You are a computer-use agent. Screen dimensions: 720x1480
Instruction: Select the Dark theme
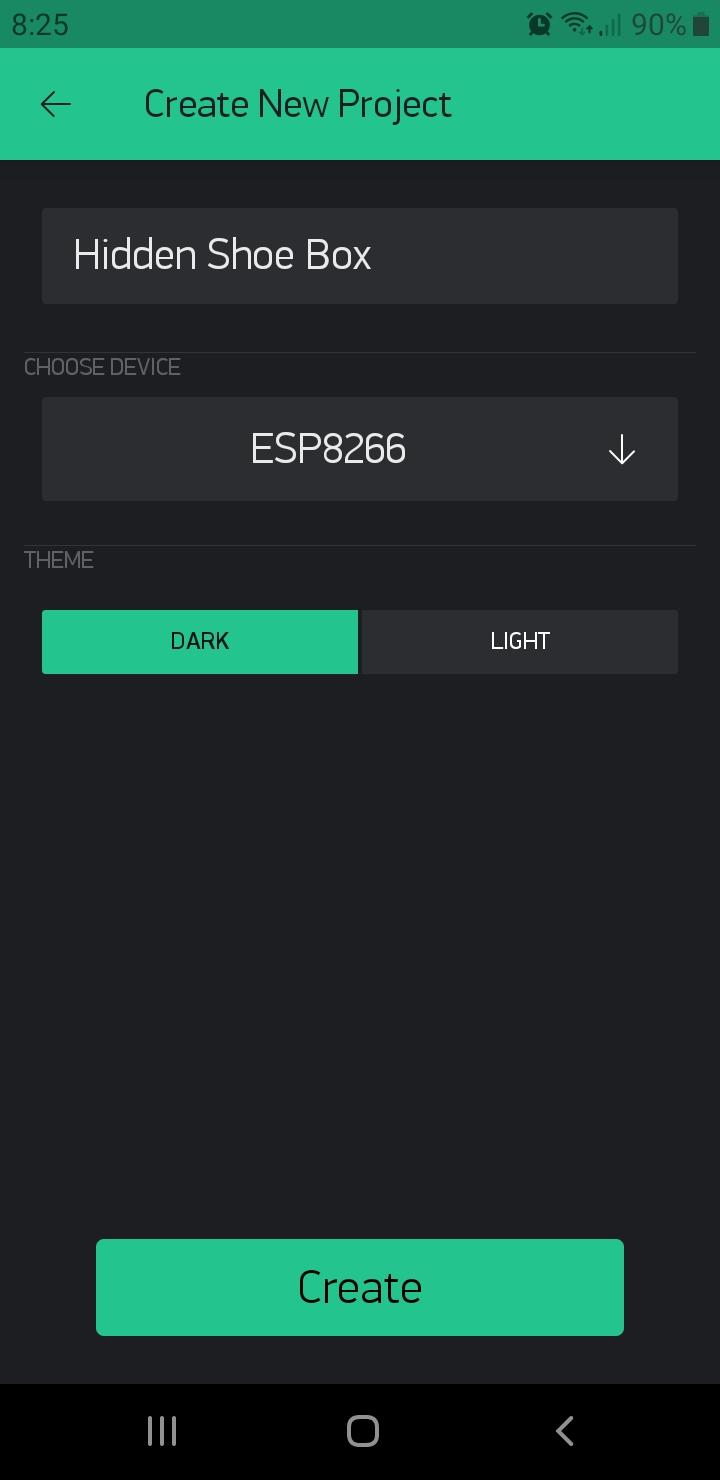pos(200,641)
